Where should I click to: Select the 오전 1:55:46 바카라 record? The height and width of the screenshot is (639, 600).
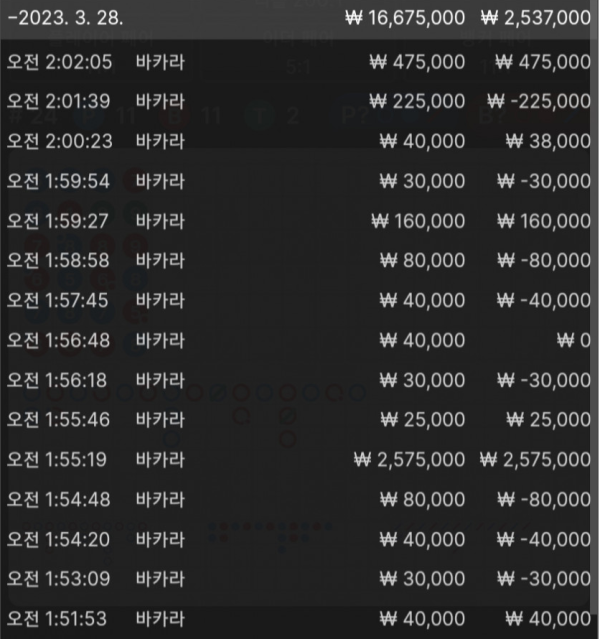coord(299,420)
